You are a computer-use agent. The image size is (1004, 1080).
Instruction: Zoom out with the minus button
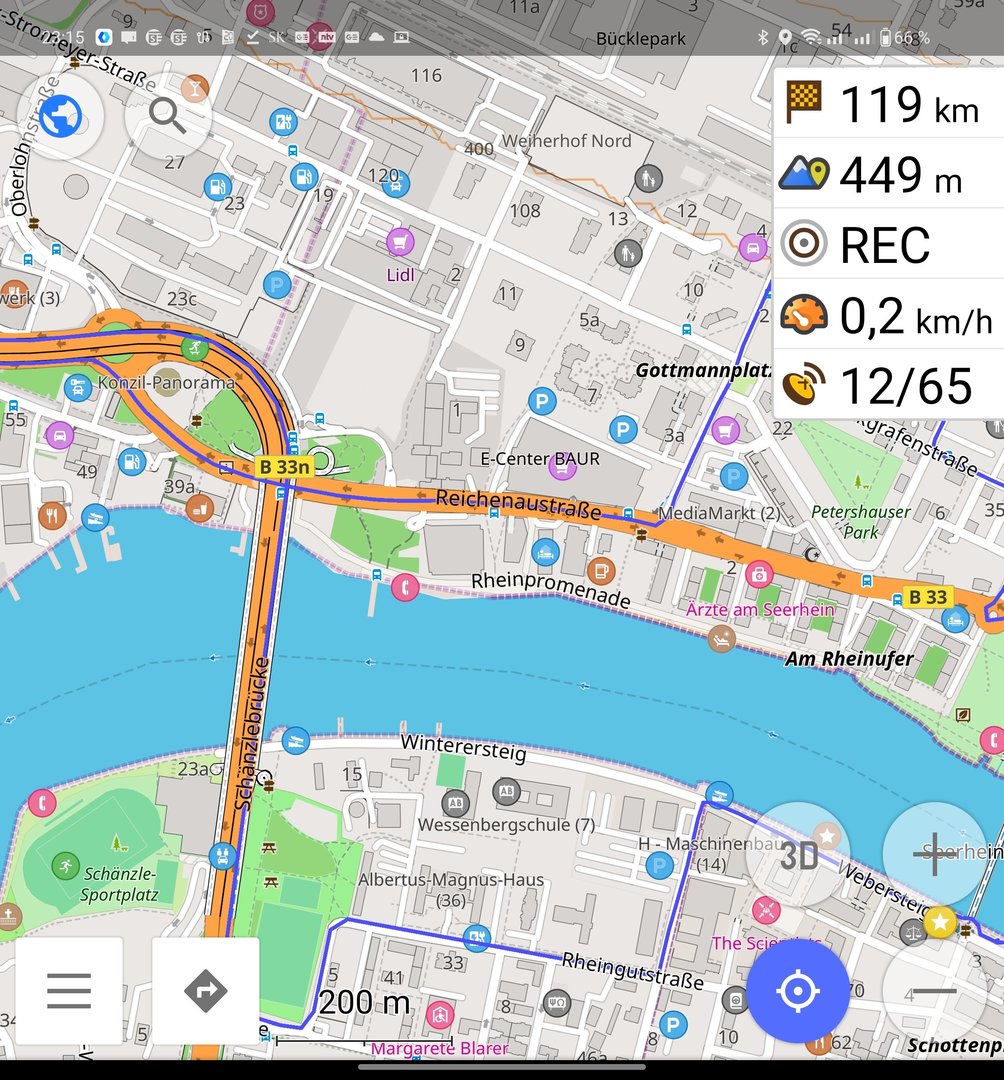coord(934,990)
